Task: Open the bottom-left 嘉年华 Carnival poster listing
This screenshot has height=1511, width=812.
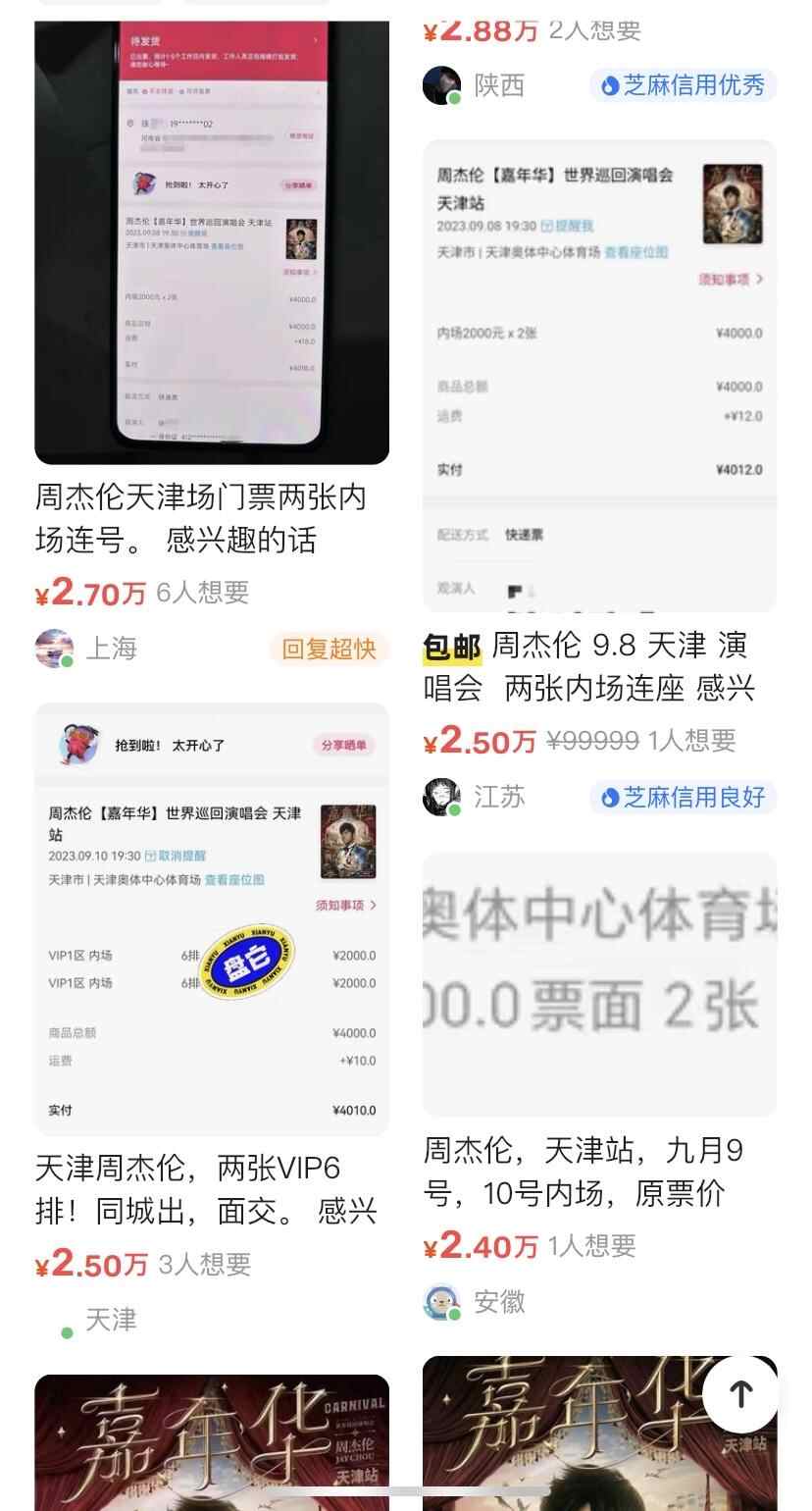Action: pos(211,1440)
